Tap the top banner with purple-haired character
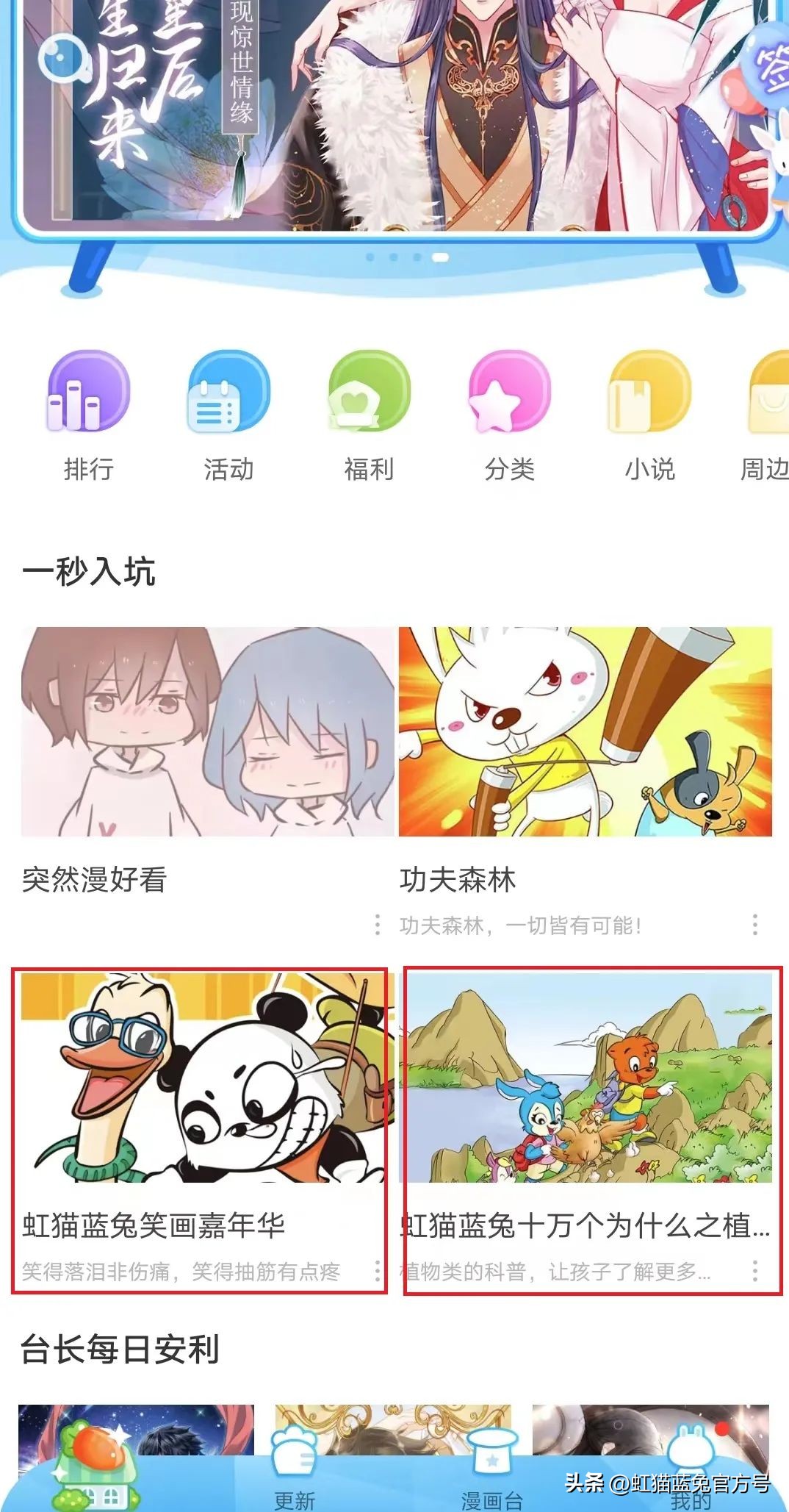 (x=394, y=110)
